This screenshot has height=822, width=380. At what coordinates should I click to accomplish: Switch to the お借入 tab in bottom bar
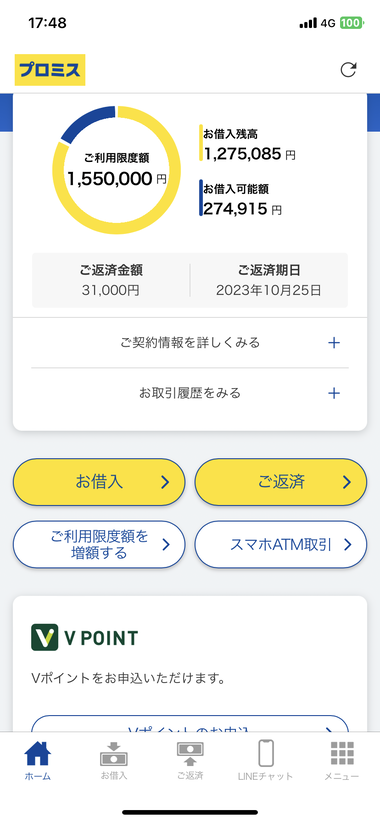click(114, 760)
